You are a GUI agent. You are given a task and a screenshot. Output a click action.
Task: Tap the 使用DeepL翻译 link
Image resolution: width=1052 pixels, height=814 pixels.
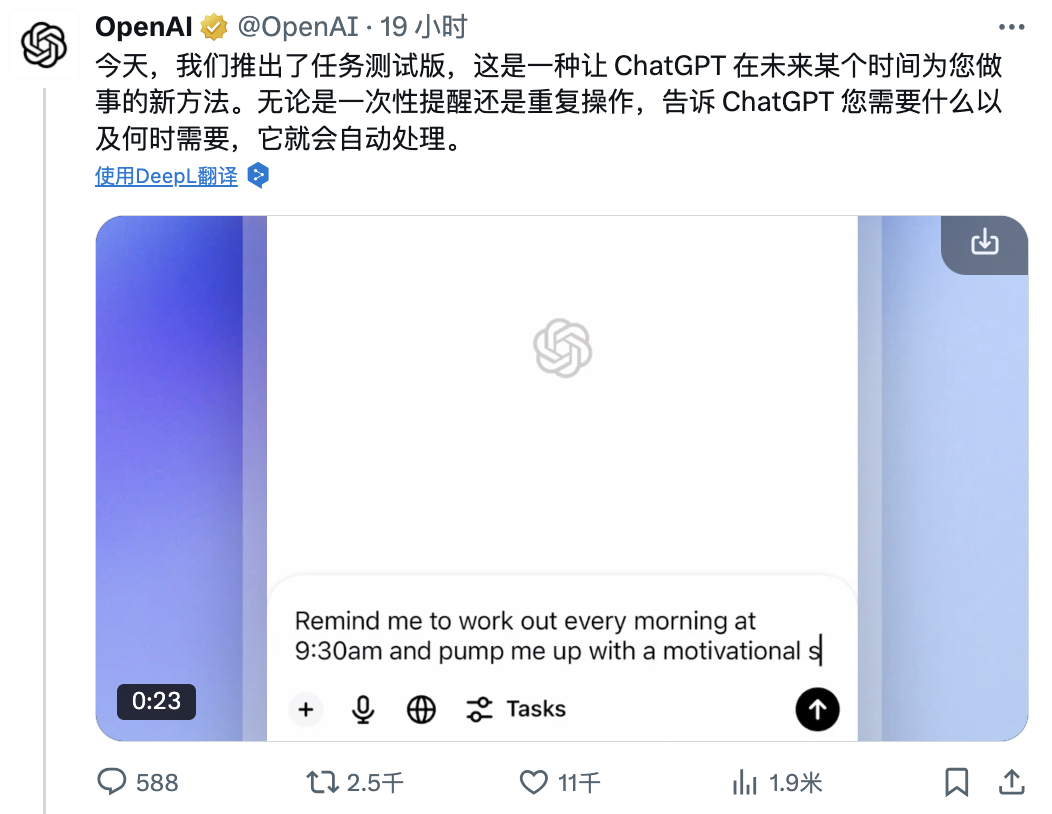pos(166,176)
